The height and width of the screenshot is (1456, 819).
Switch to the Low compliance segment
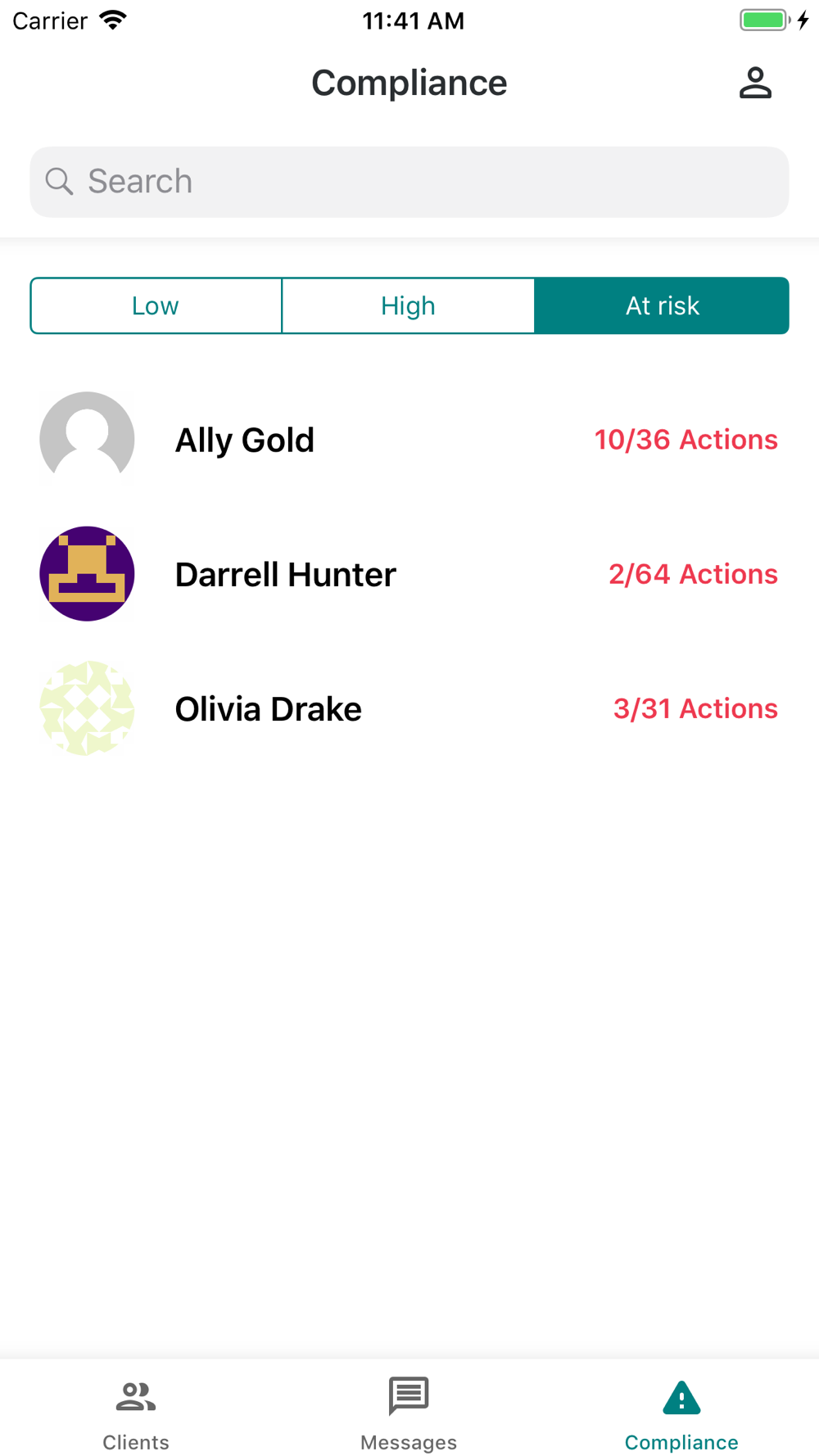coord(156,305)
